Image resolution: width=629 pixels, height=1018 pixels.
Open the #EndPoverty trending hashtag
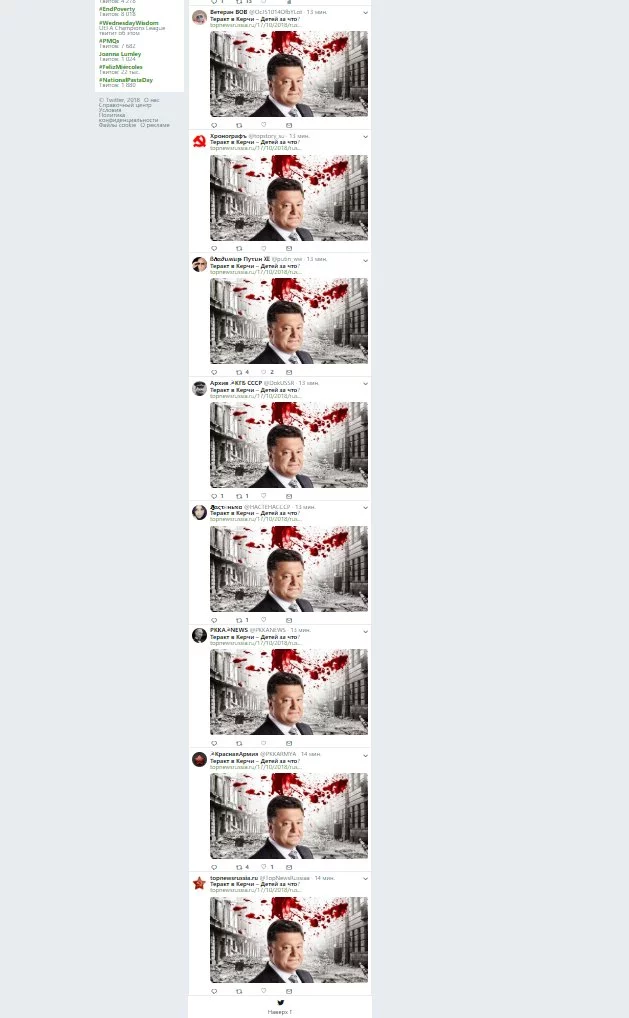coord(117,9)
